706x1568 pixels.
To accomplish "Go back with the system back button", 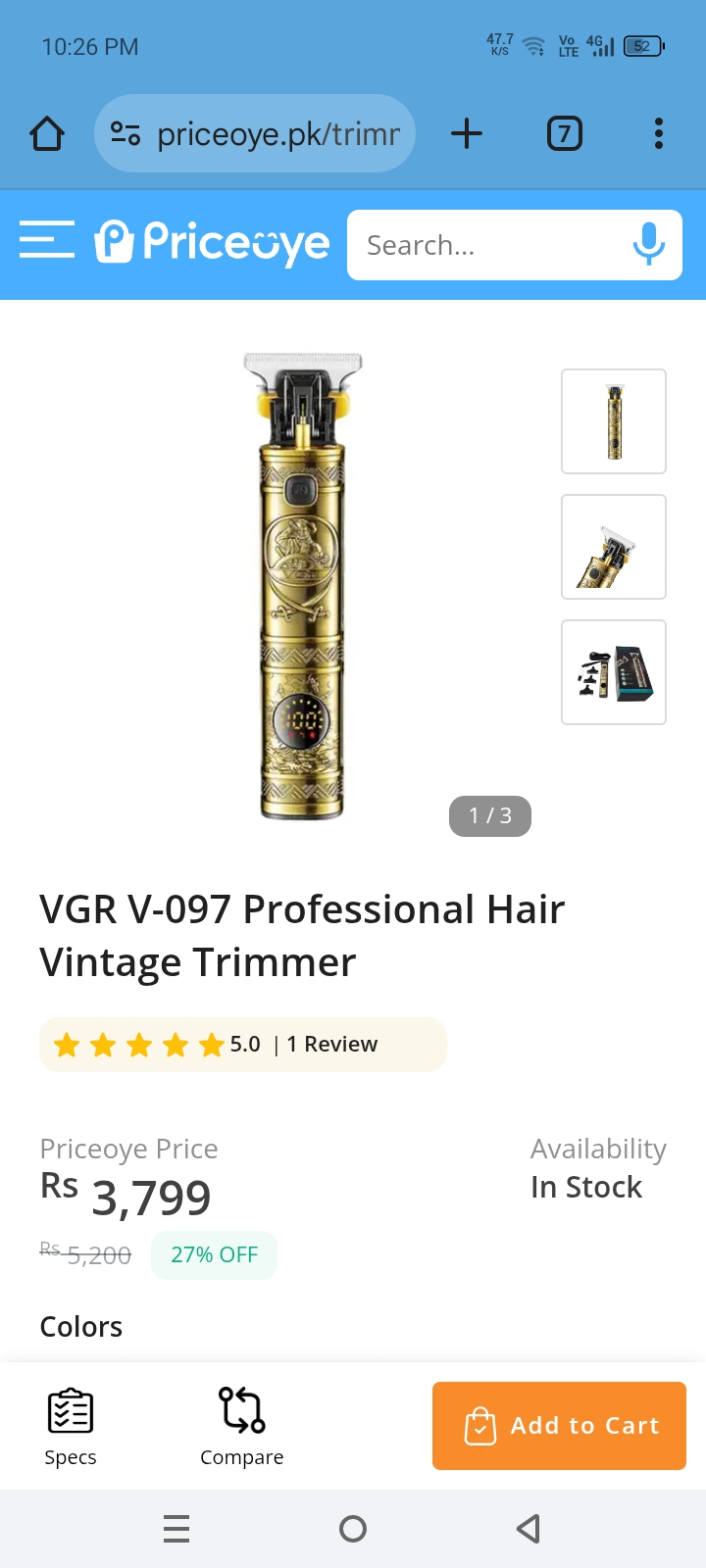I will click(x=529, y=1529).
